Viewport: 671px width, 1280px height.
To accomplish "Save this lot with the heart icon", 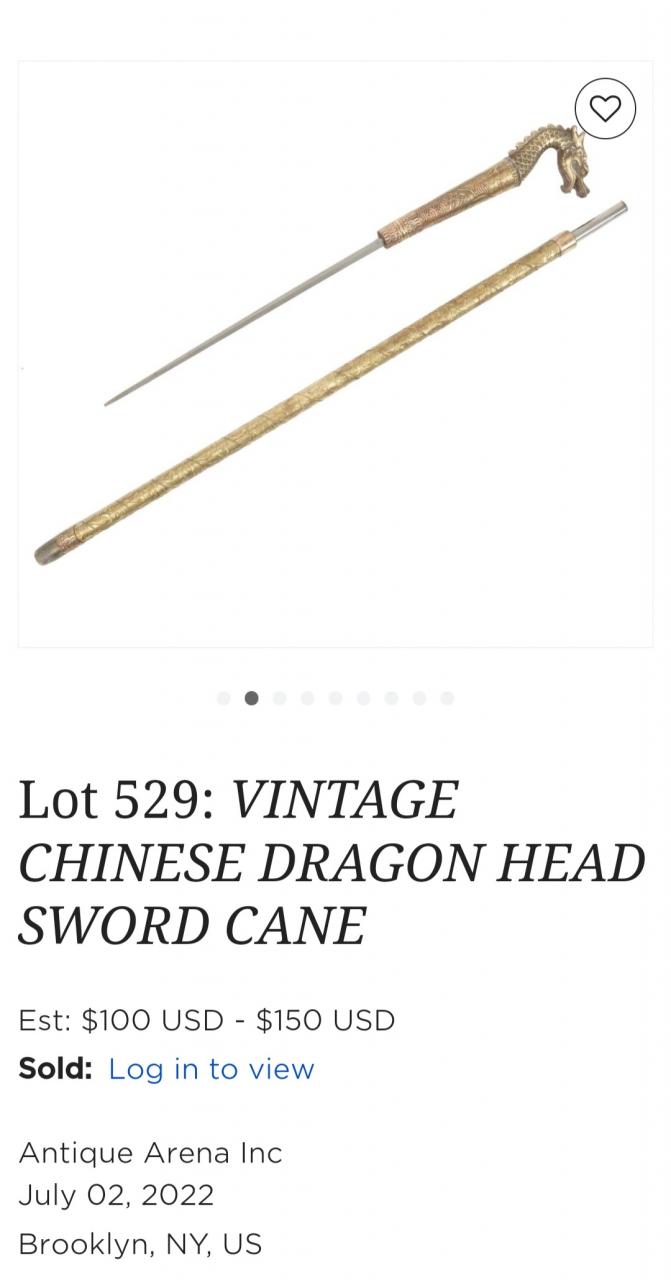I will [x=605, y=108].
